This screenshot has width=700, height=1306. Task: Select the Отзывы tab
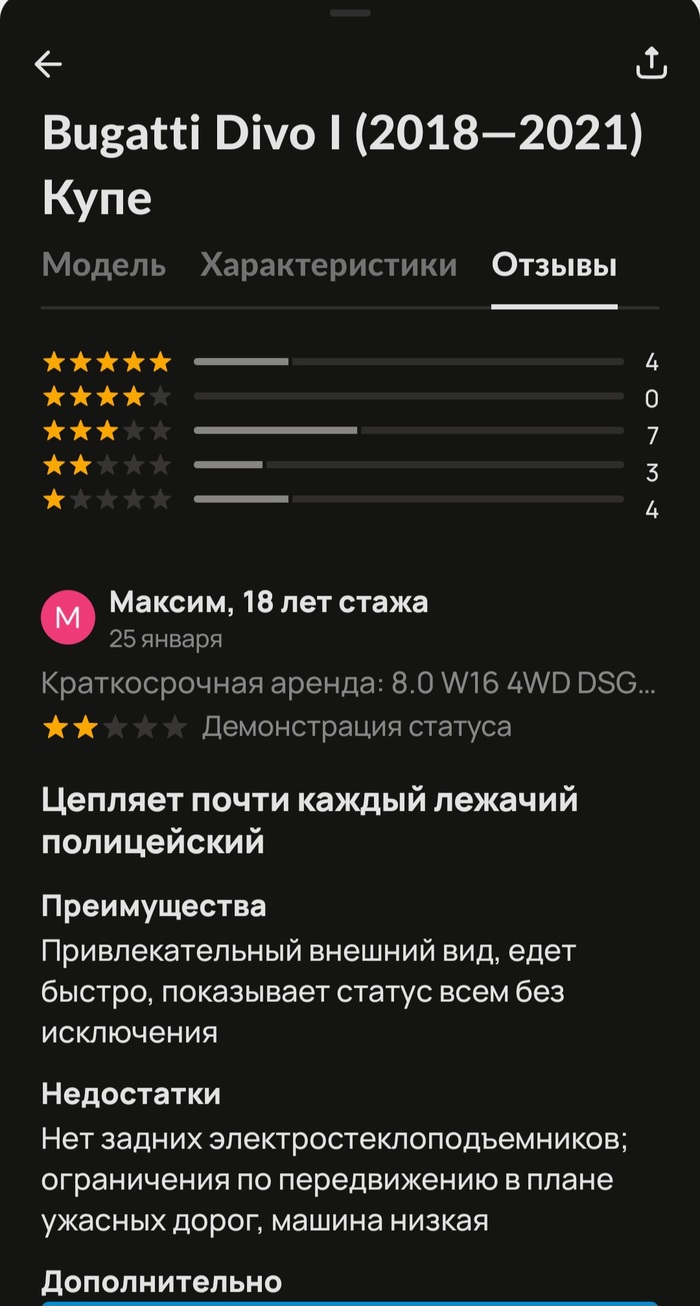tap(554, 265)
